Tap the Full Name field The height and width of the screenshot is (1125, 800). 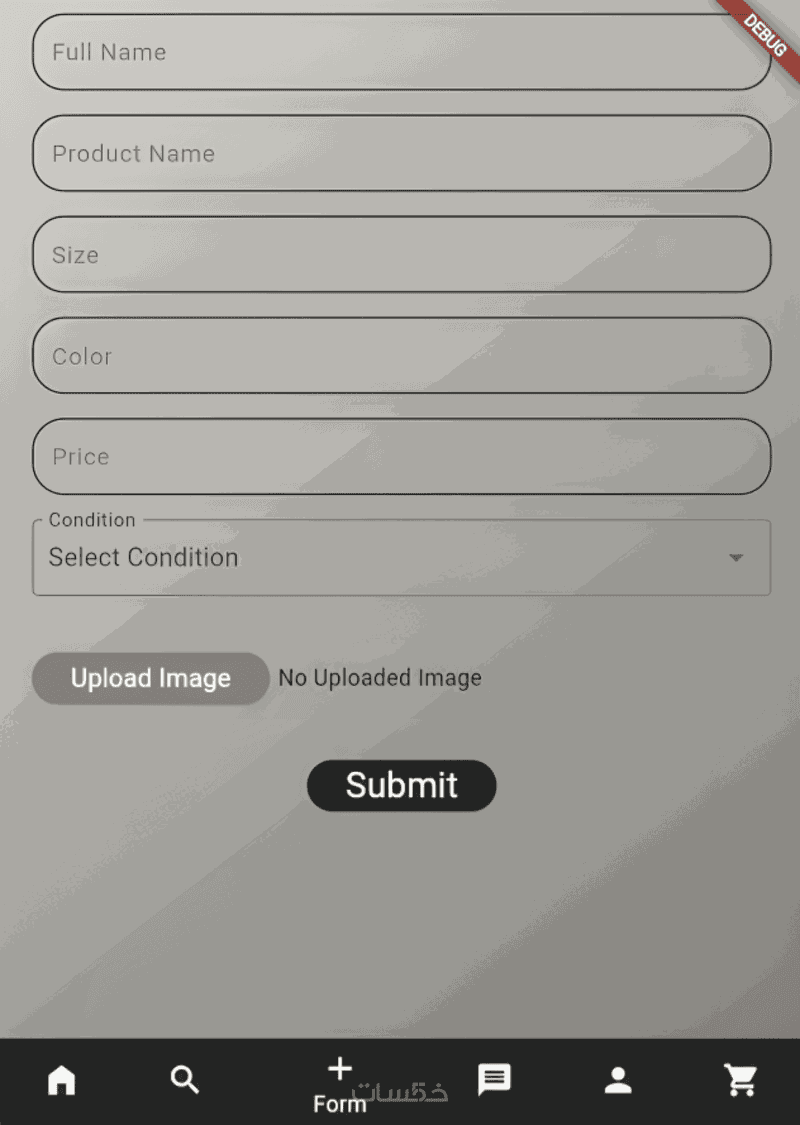[x=401, y=52]
